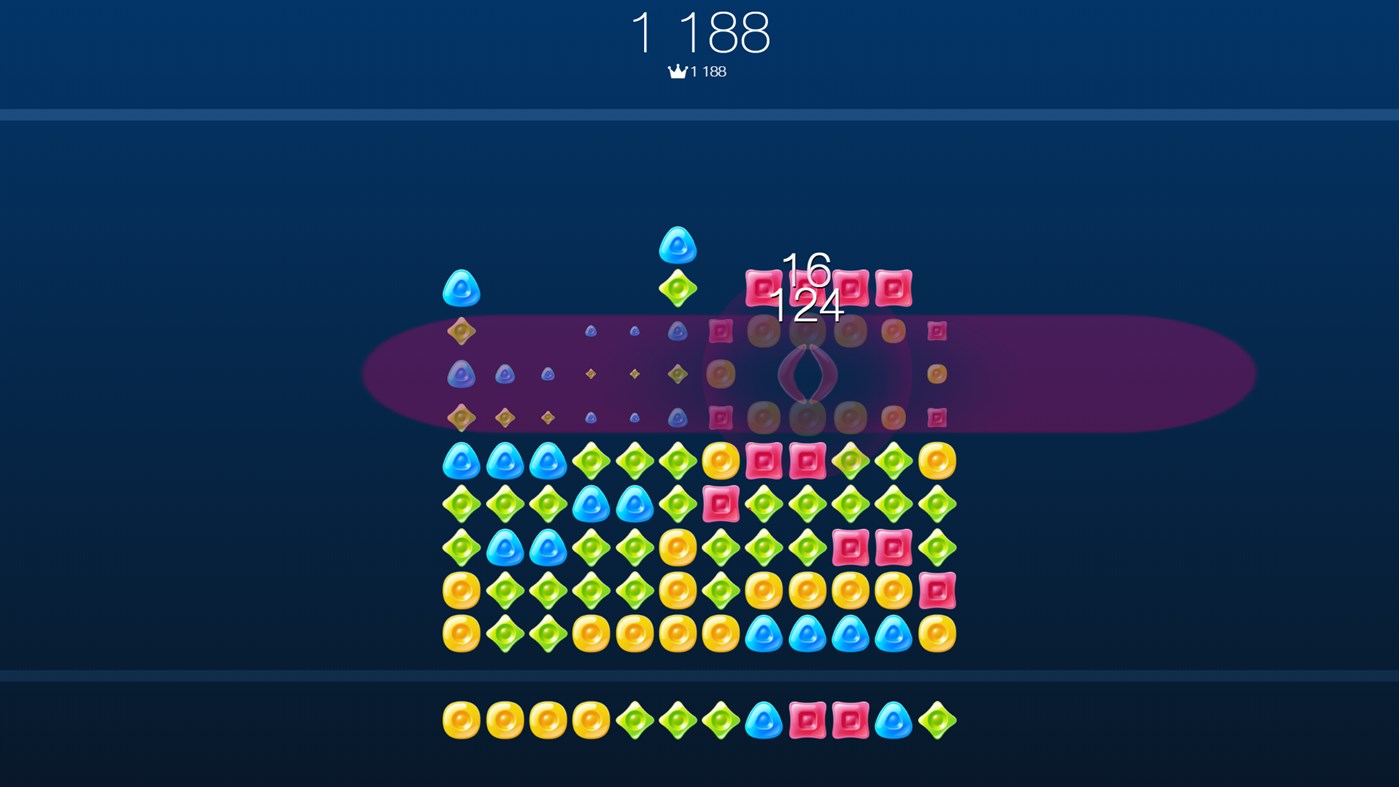The height and width of the screenshot is (787, 1399).
Task: Tap the green diamond under the topmost blue drop
Action: pos(677,288)
